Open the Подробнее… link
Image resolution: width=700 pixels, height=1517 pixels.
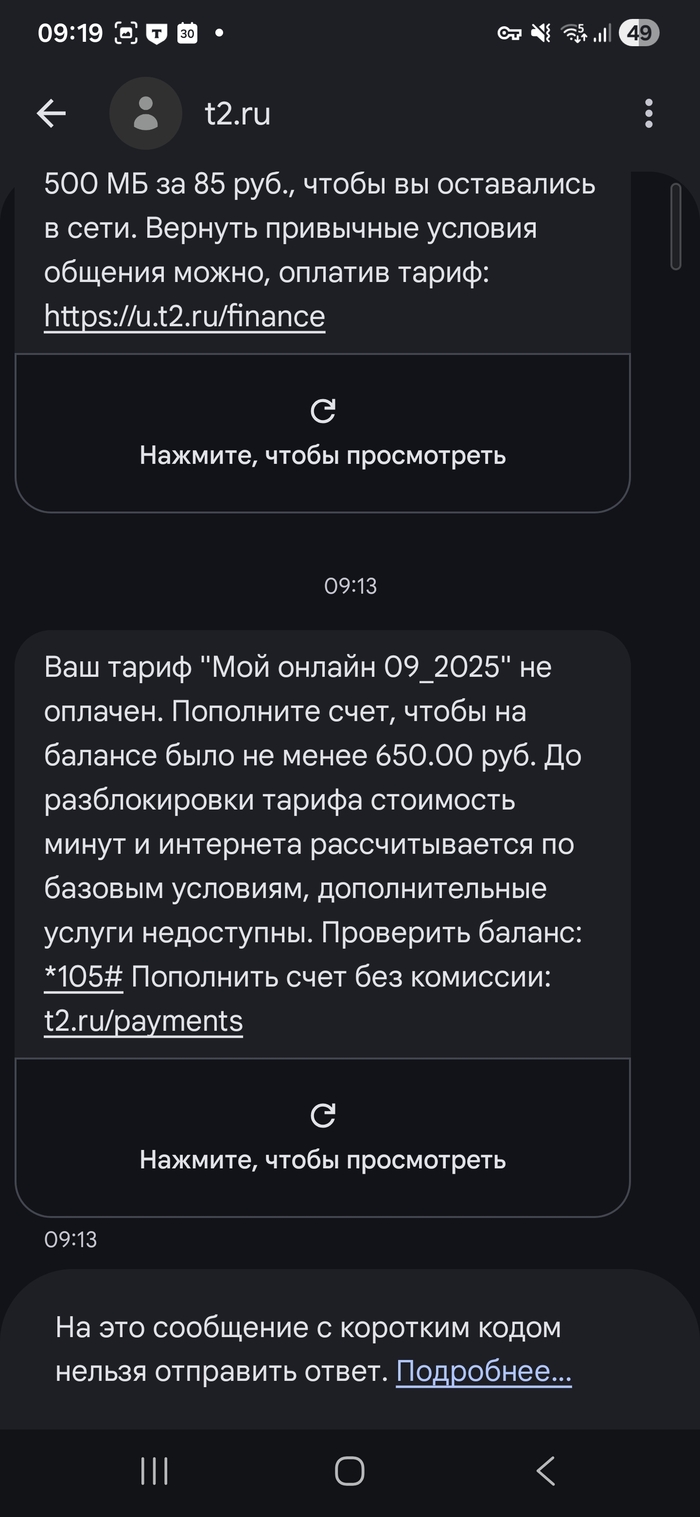[484, 1371]
